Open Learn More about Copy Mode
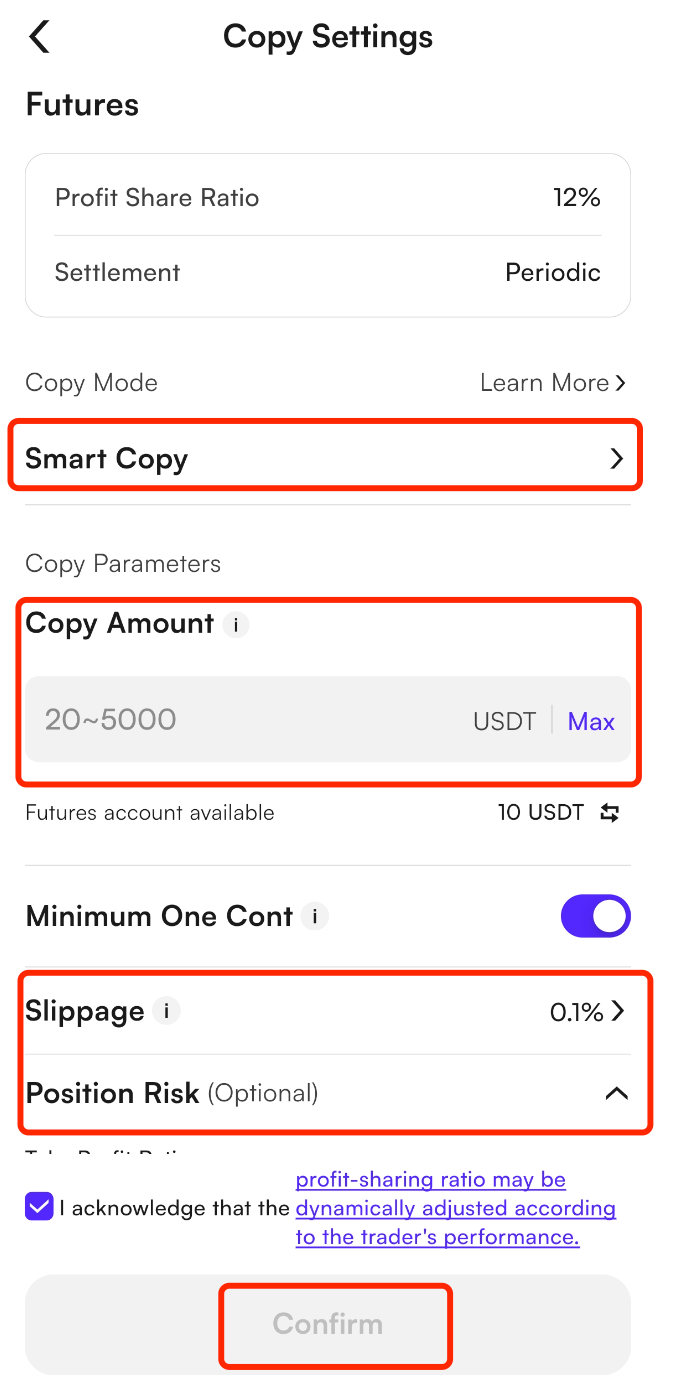Image resolution: width=676 pixels, height=1390 pixels. click(x=552, y=383)
